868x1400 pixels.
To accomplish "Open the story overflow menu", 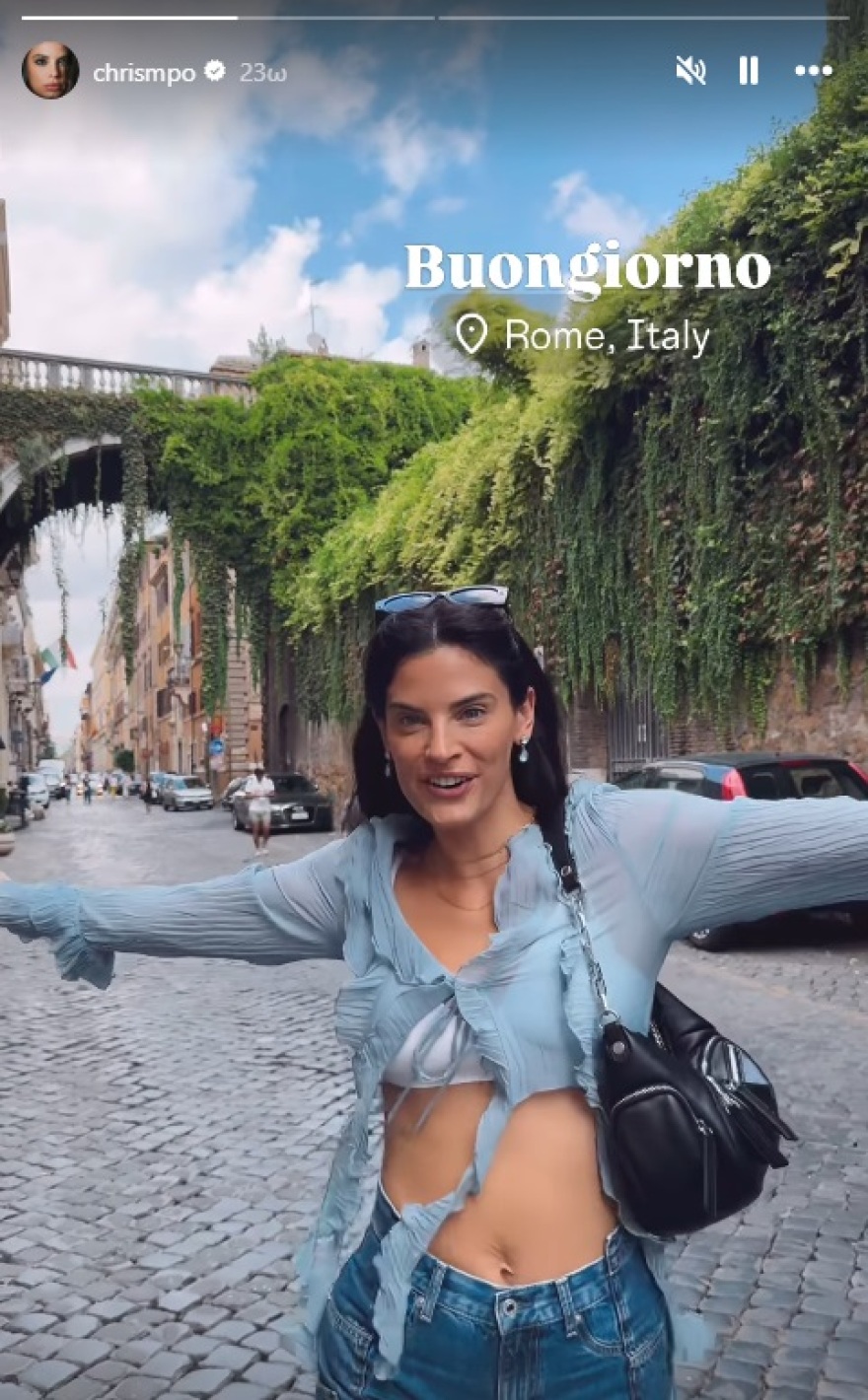I will pyautogui.click(x=814, y=71).
